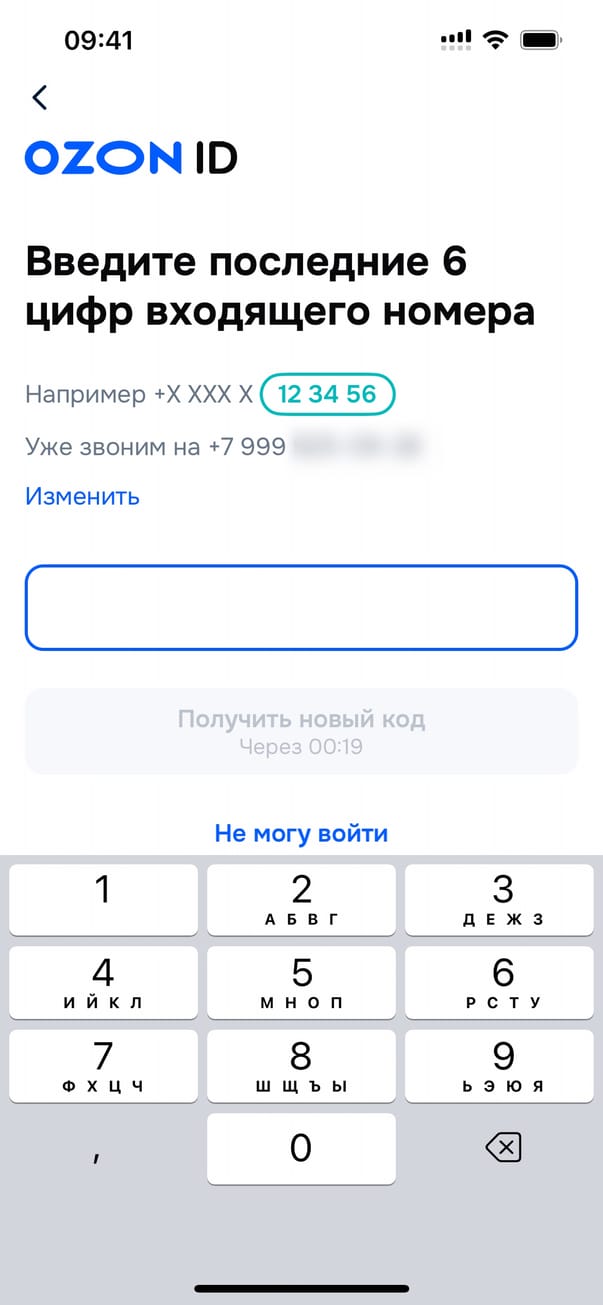603x1305 pixels.
Task: Open the Не могу войти help link
Action: click(x=301, y=833)
